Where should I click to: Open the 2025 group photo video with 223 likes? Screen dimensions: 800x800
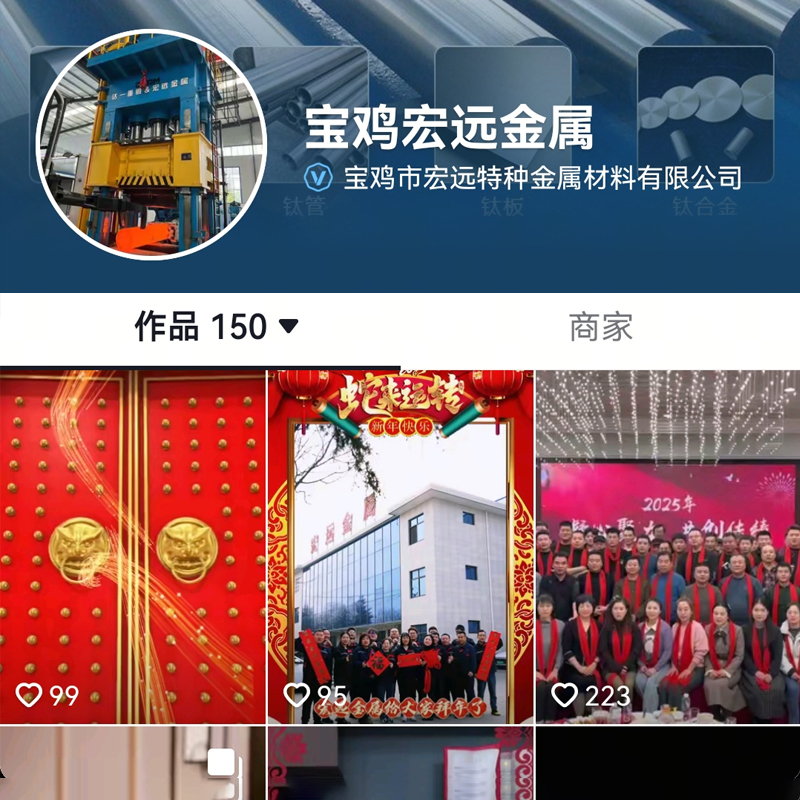click(668, 545)
